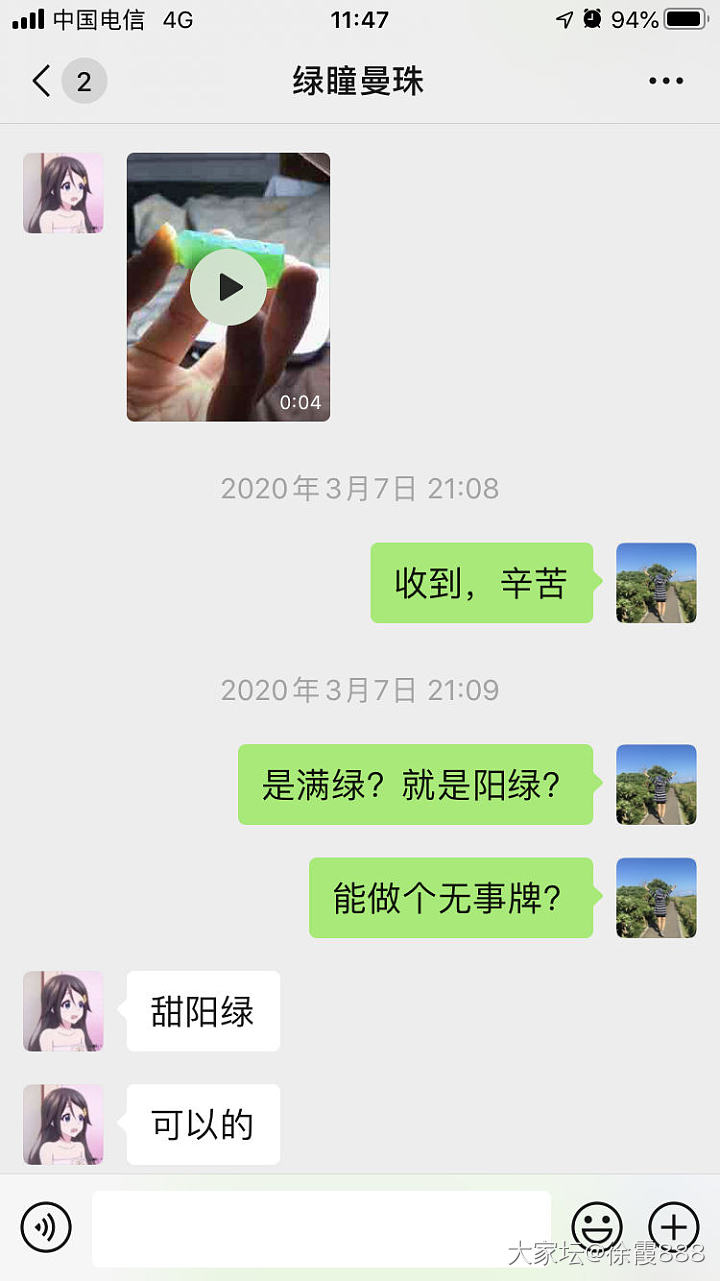Open the sender avatar beside 甜阳绿
Image resolution: width=720 pixels, height=1281 pixels.
coord(63,1011)
